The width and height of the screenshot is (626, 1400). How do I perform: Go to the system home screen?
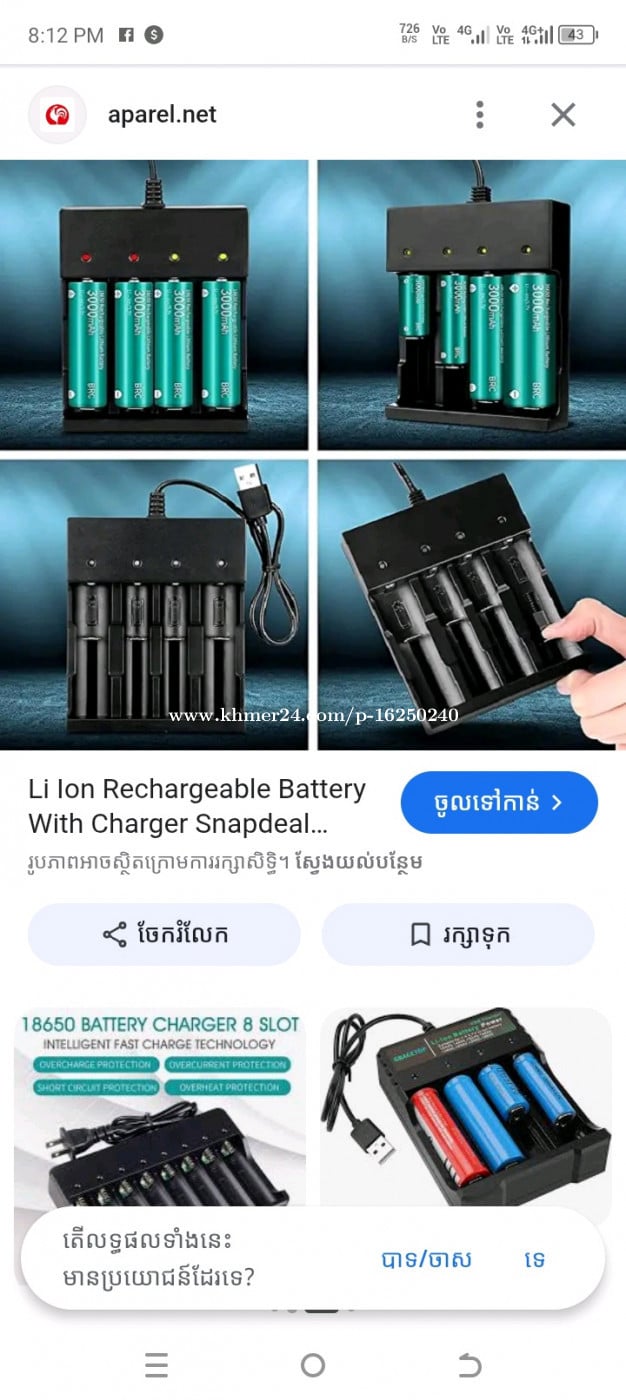point(312,1365)
